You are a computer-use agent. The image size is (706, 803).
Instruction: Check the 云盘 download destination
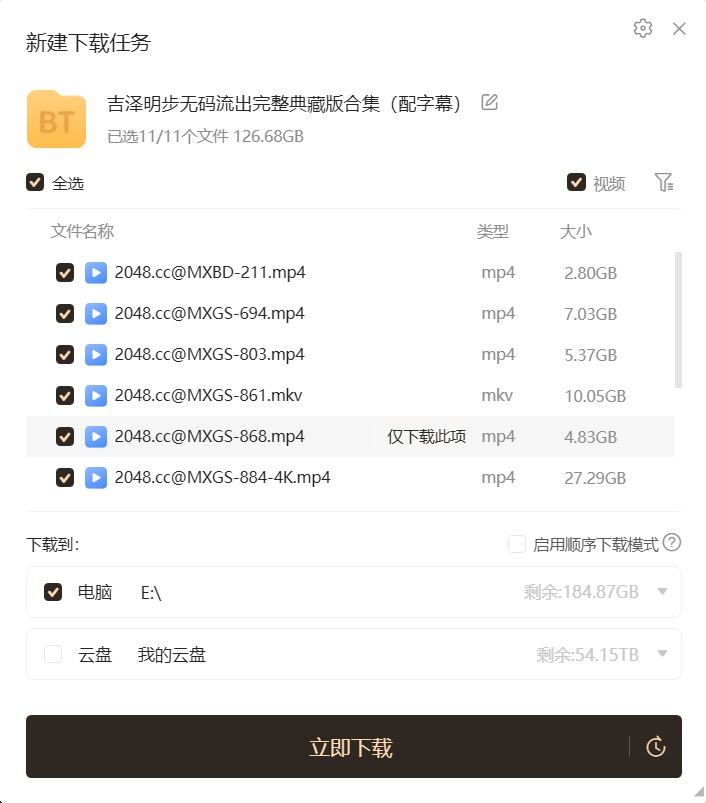(54, 654)
